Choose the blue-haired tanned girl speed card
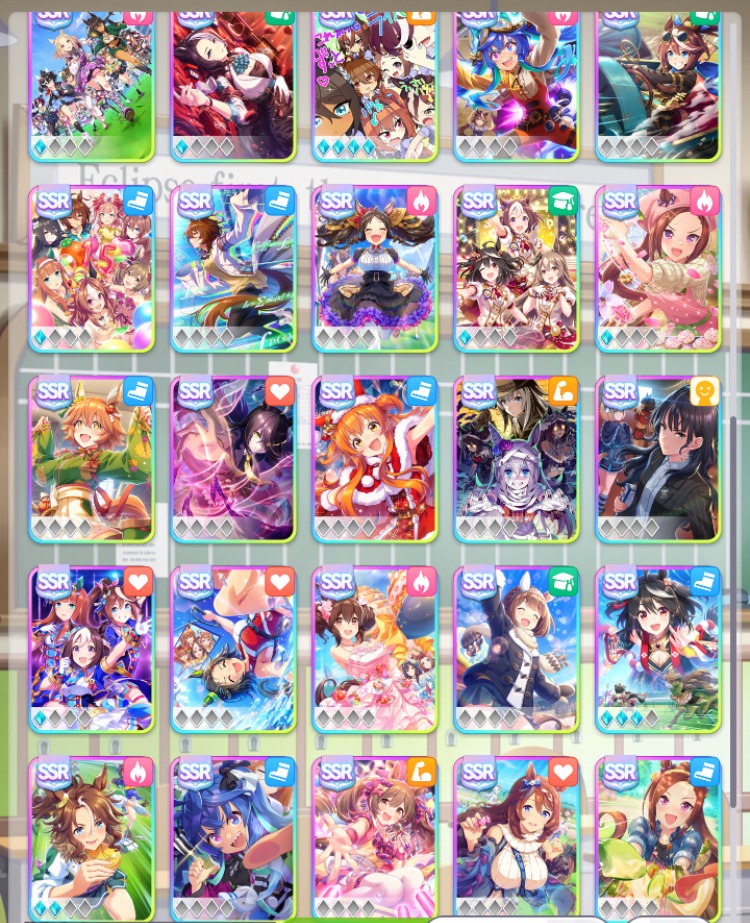The image size is (750, 923). 233,839
